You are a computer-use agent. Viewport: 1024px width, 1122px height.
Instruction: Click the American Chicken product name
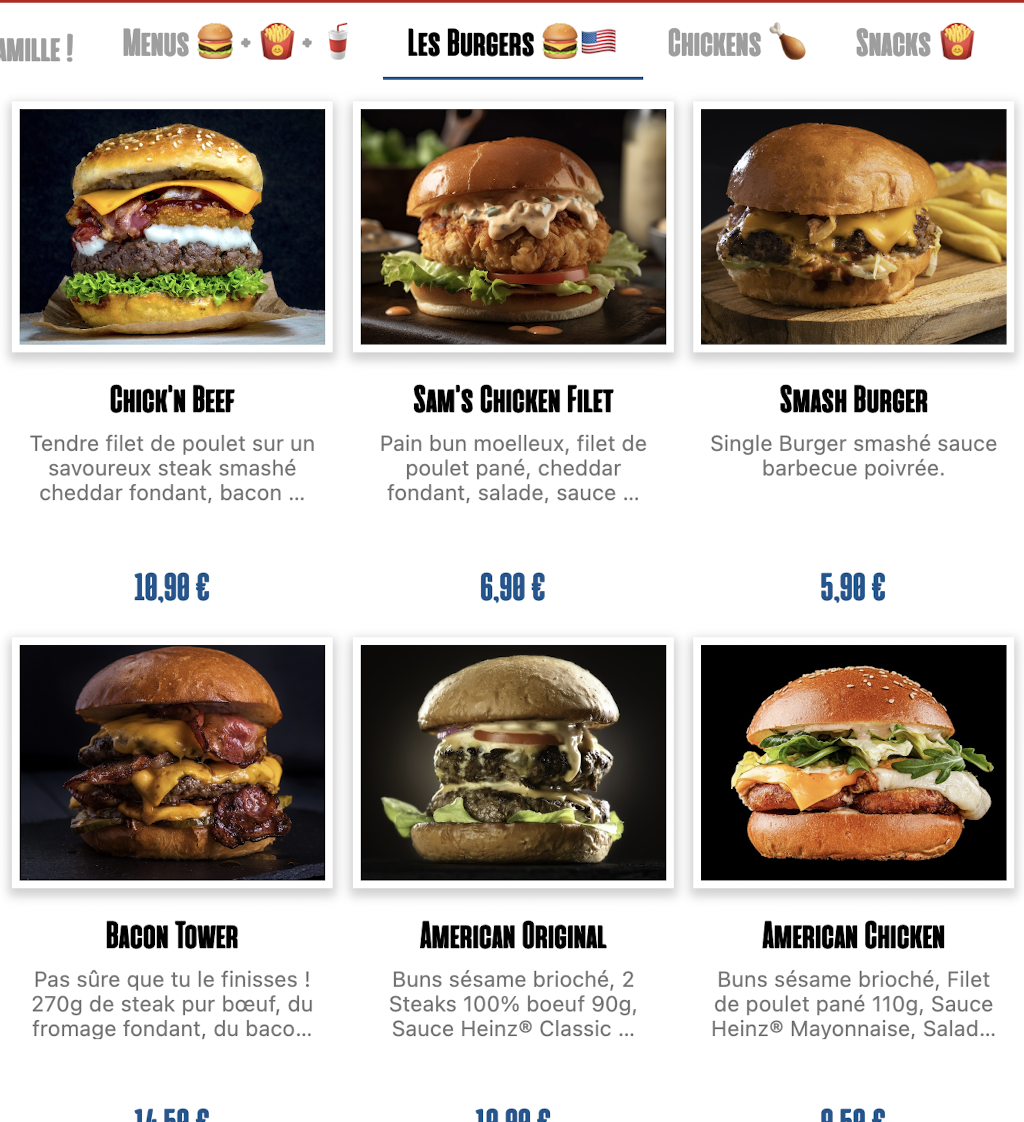tap(853, 937)
